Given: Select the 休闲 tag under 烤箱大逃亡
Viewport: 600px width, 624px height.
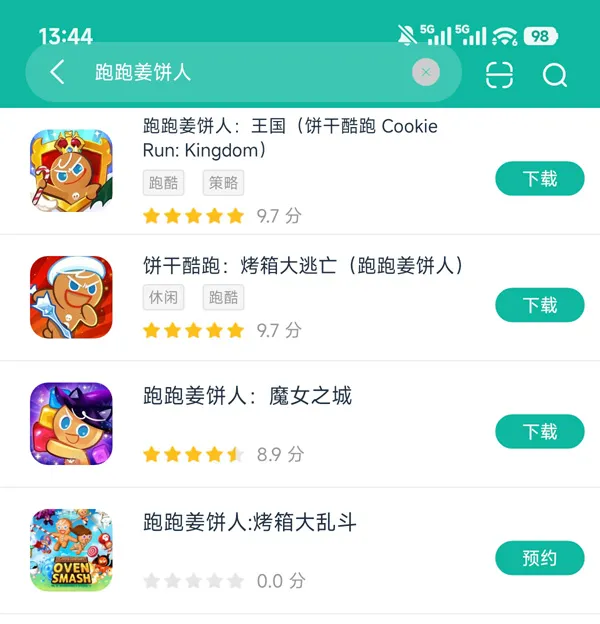Looking at the screenshot, I should click(163, 298).
